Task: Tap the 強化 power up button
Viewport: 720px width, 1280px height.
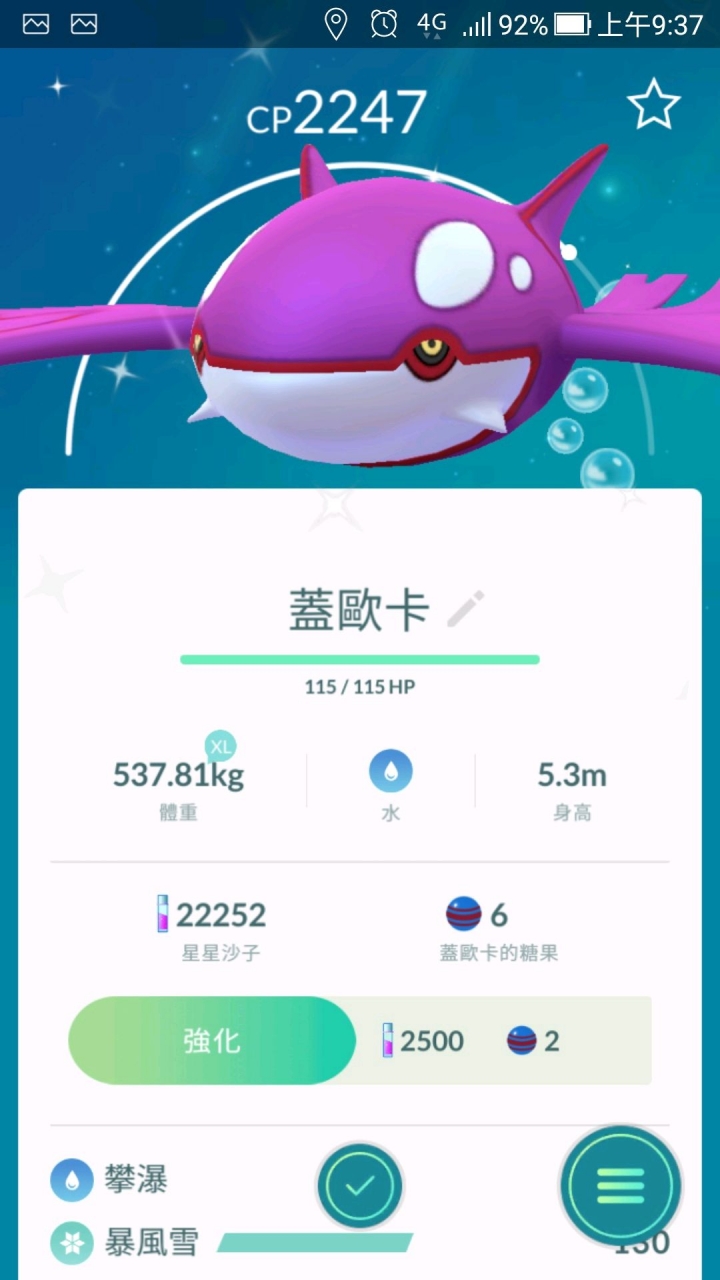Action: 212,1041
